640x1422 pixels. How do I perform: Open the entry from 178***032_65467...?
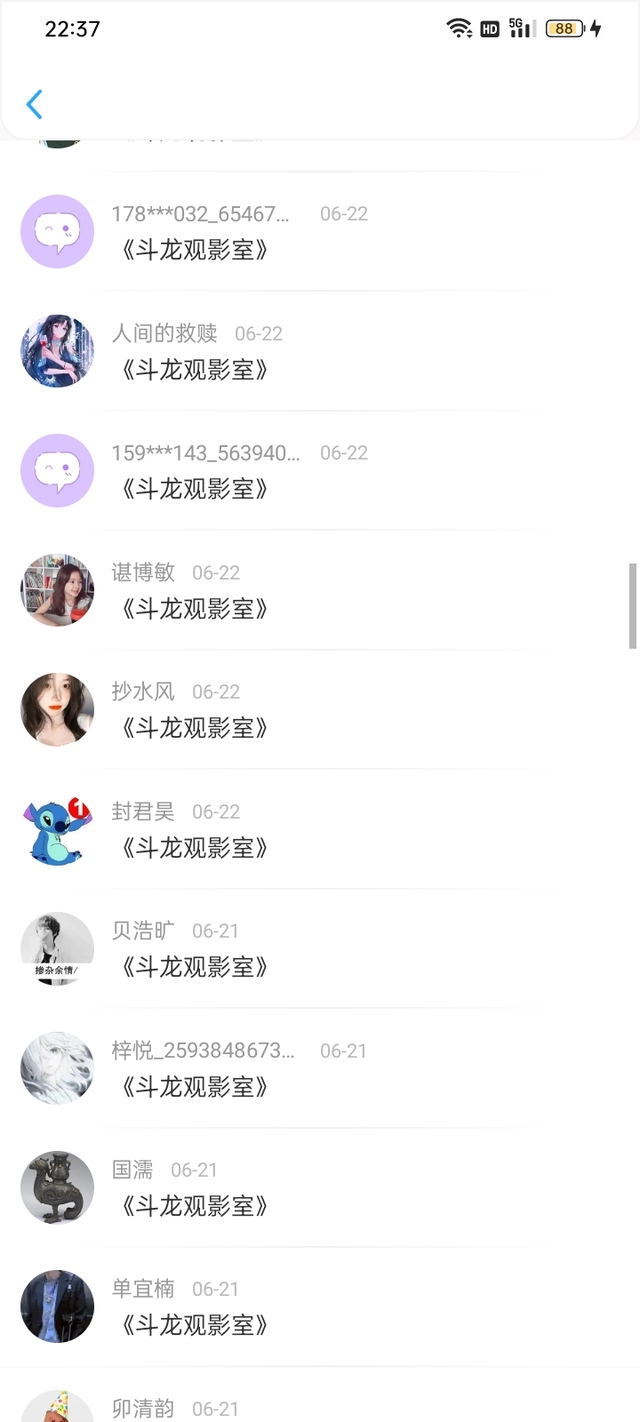coord(300,232)
